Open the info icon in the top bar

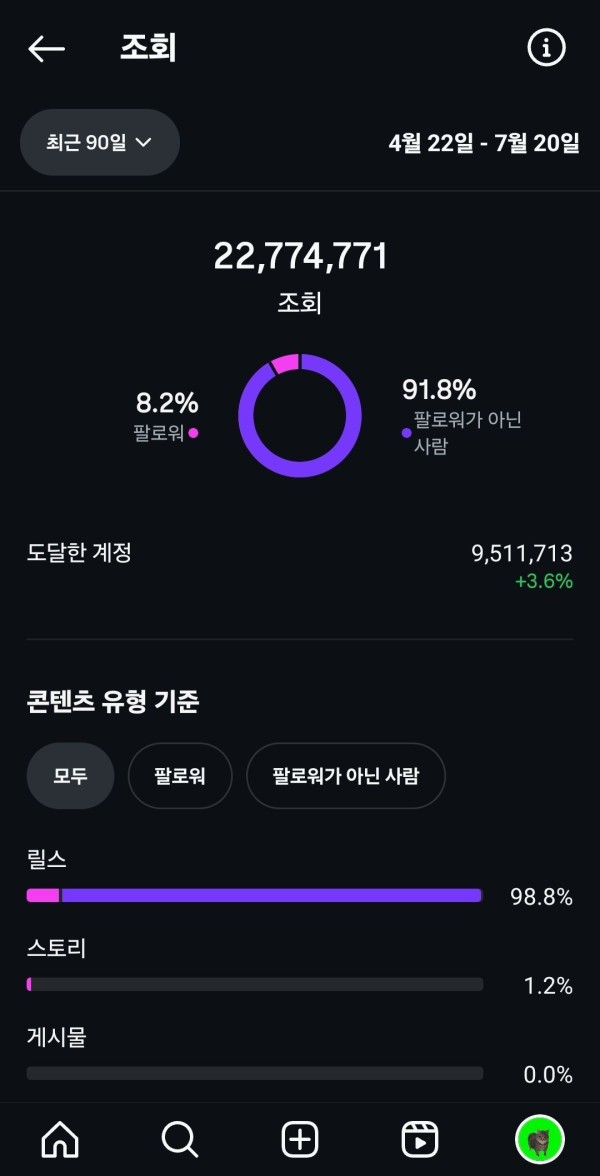tap(546, 48)
